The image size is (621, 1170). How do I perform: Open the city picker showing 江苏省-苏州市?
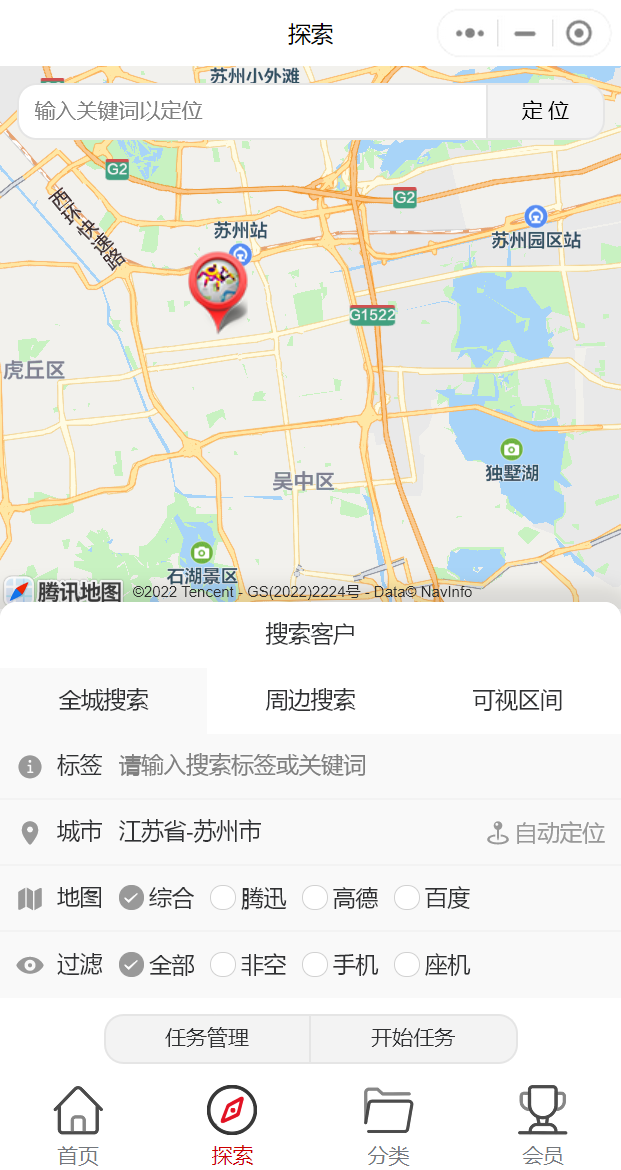click(x=190, y=832)
